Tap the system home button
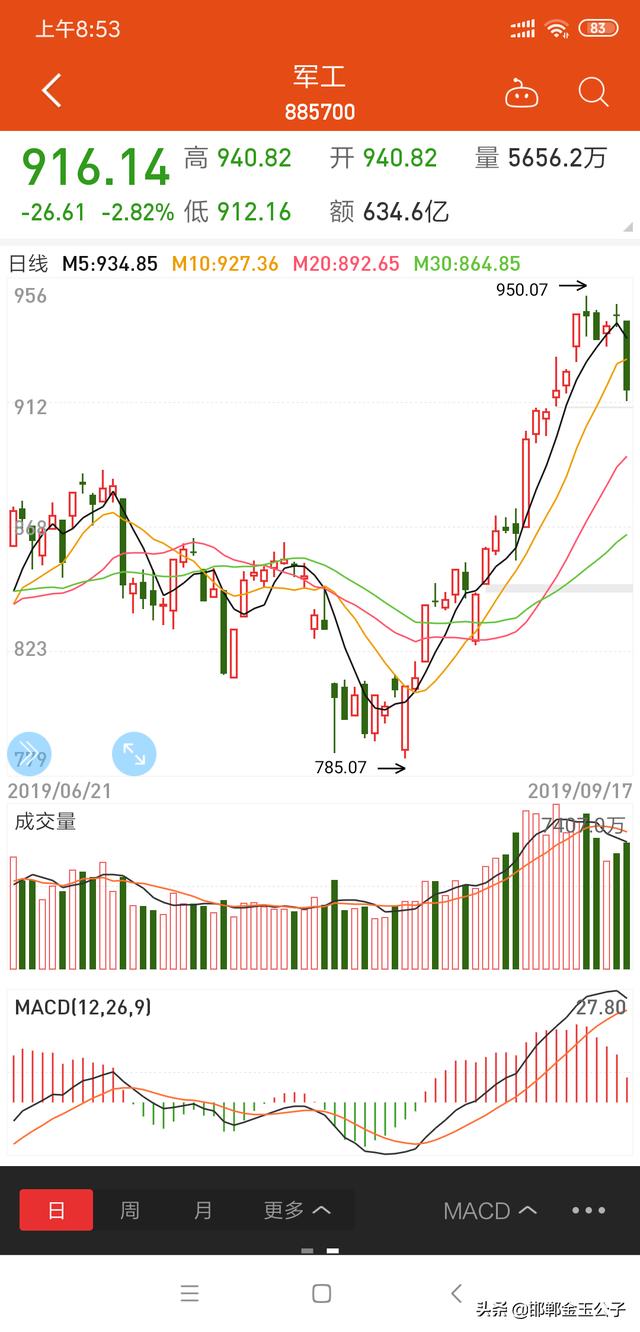 [321, 1293]
